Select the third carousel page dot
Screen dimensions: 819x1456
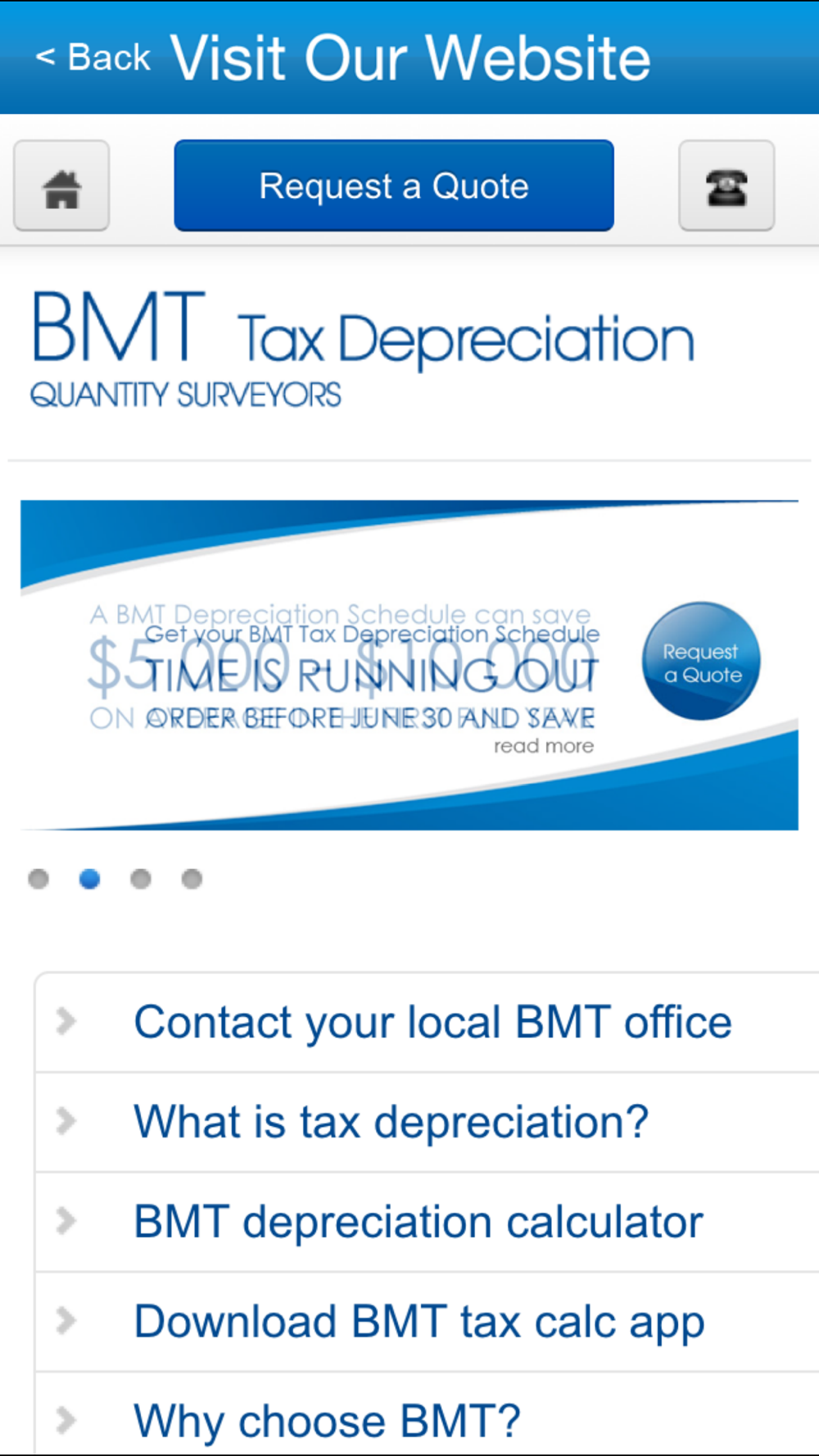click(141, 879)
